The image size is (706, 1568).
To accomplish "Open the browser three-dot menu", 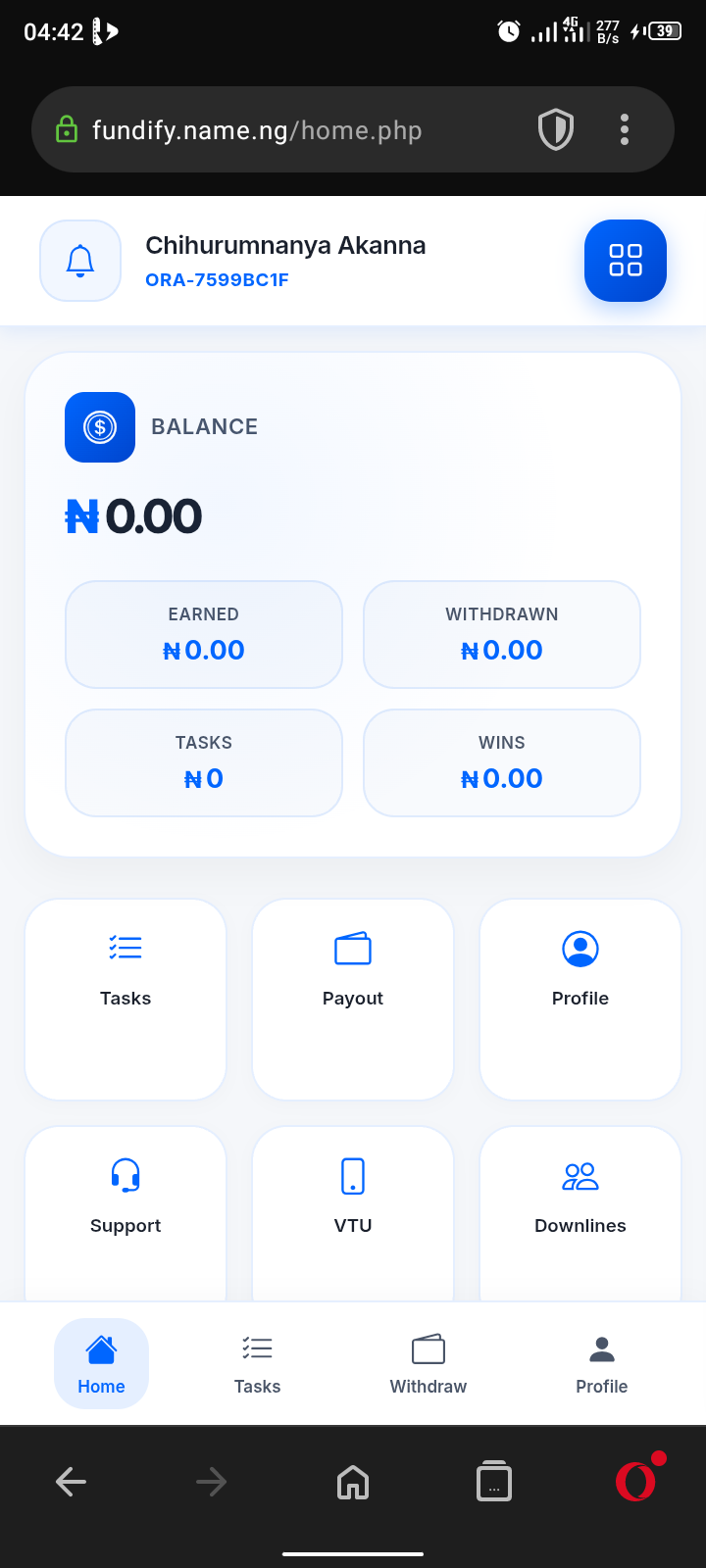I will 625,129.
